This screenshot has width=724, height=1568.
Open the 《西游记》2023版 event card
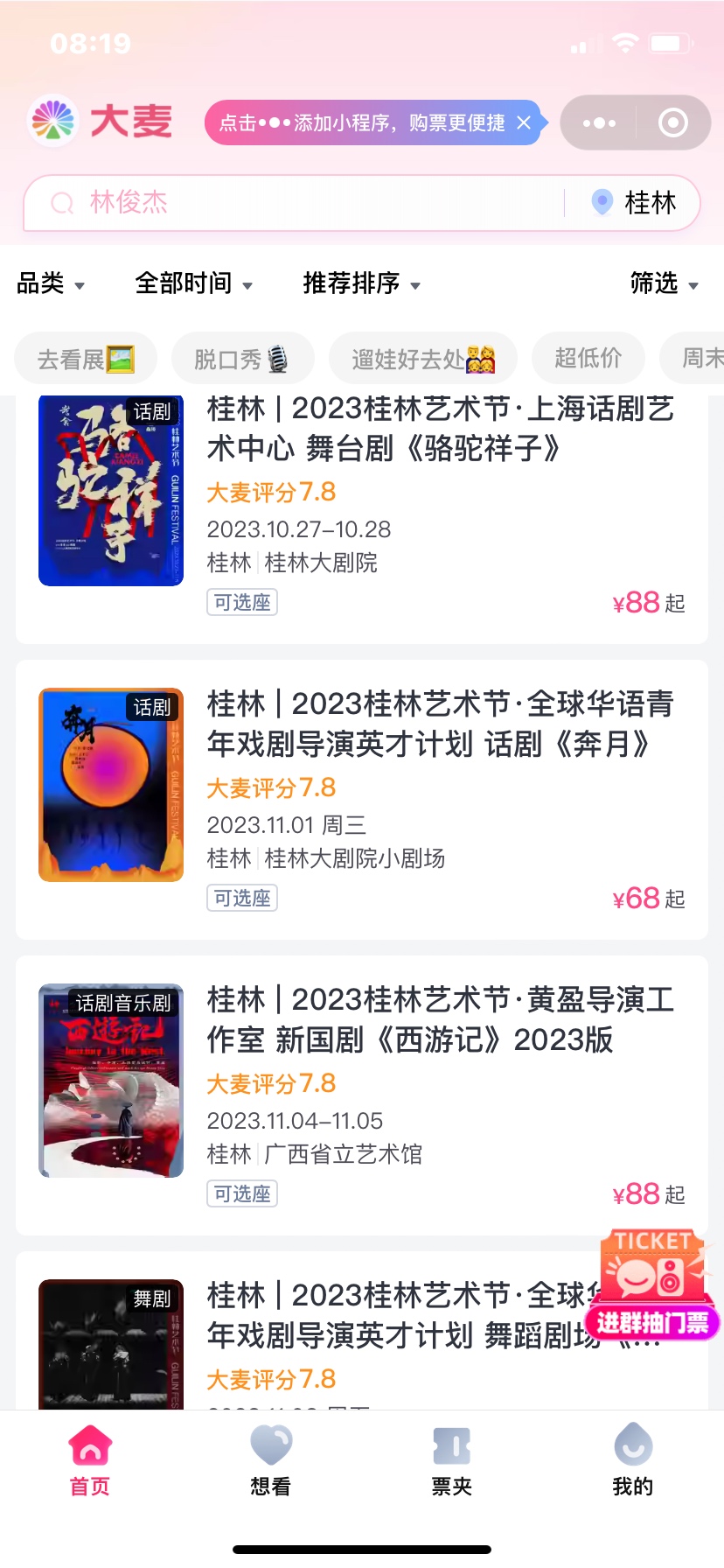(362, 1095)
